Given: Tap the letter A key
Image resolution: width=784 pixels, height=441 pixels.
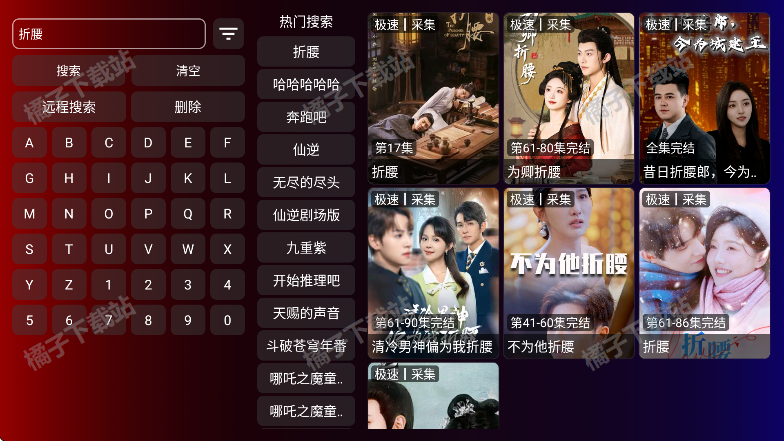Looking at the screenshot, I should pyautogui.click(x=29, y=143).
